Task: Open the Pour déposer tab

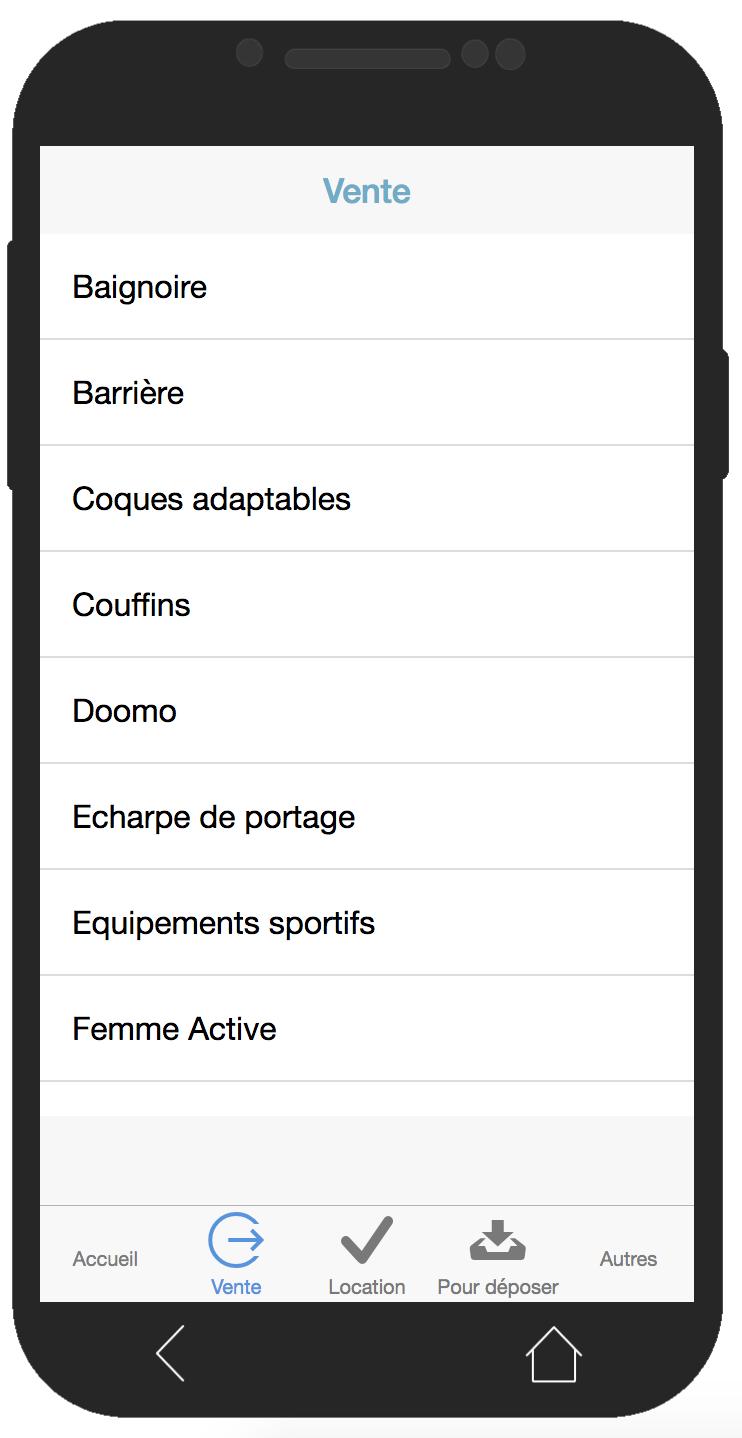Action: click(x=497, y=1255)
